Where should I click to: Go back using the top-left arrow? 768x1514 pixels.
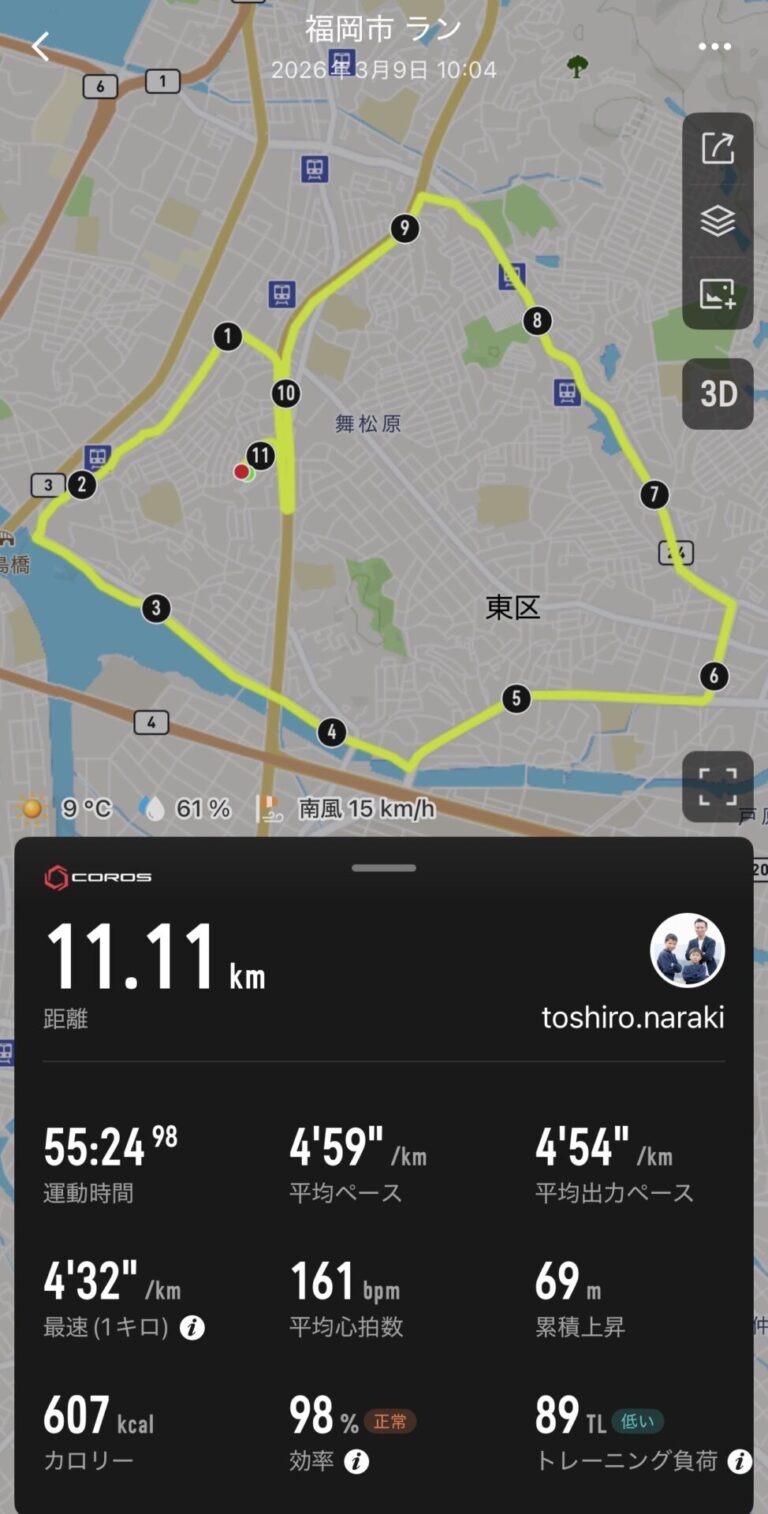point(40,46)
